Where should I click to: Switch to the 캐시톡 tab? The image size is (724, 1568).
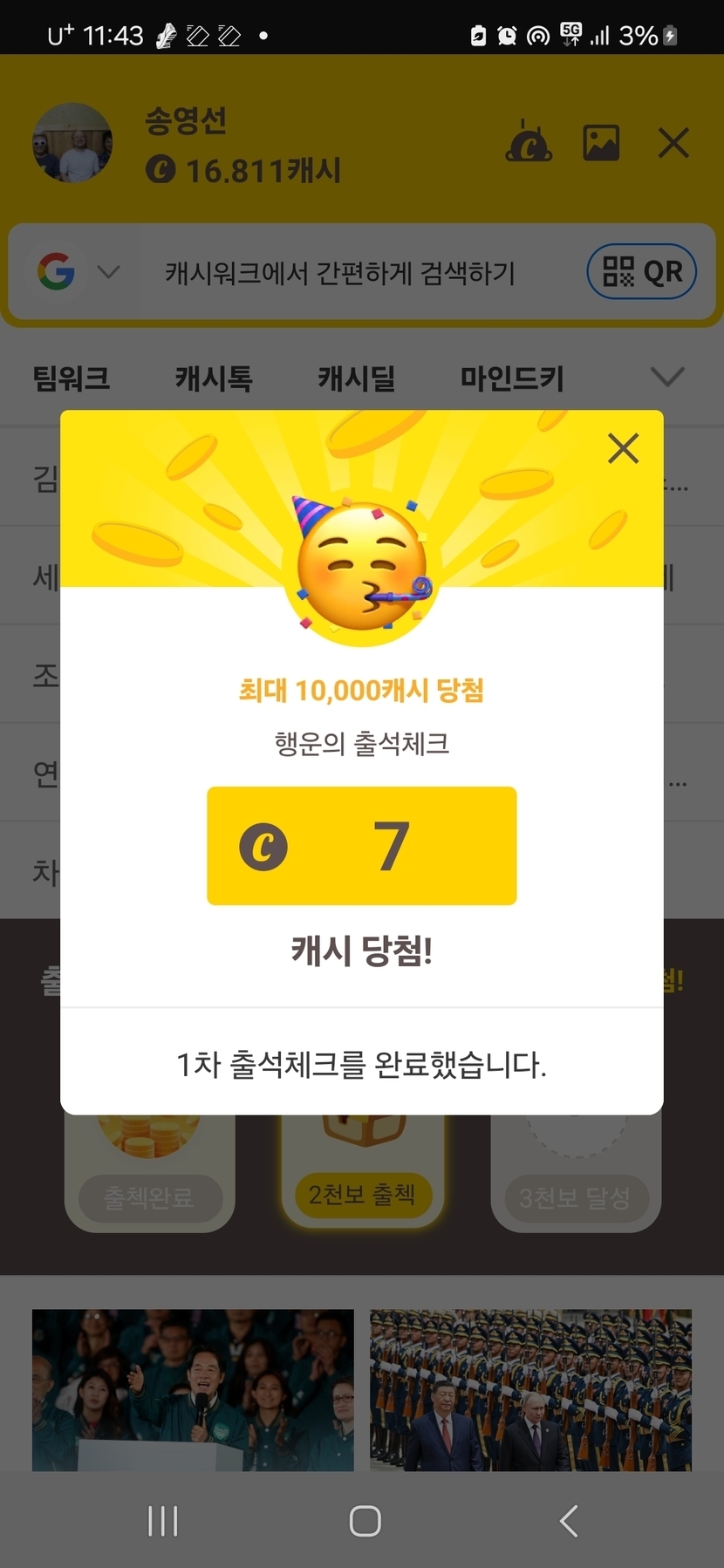coord(214,378)
